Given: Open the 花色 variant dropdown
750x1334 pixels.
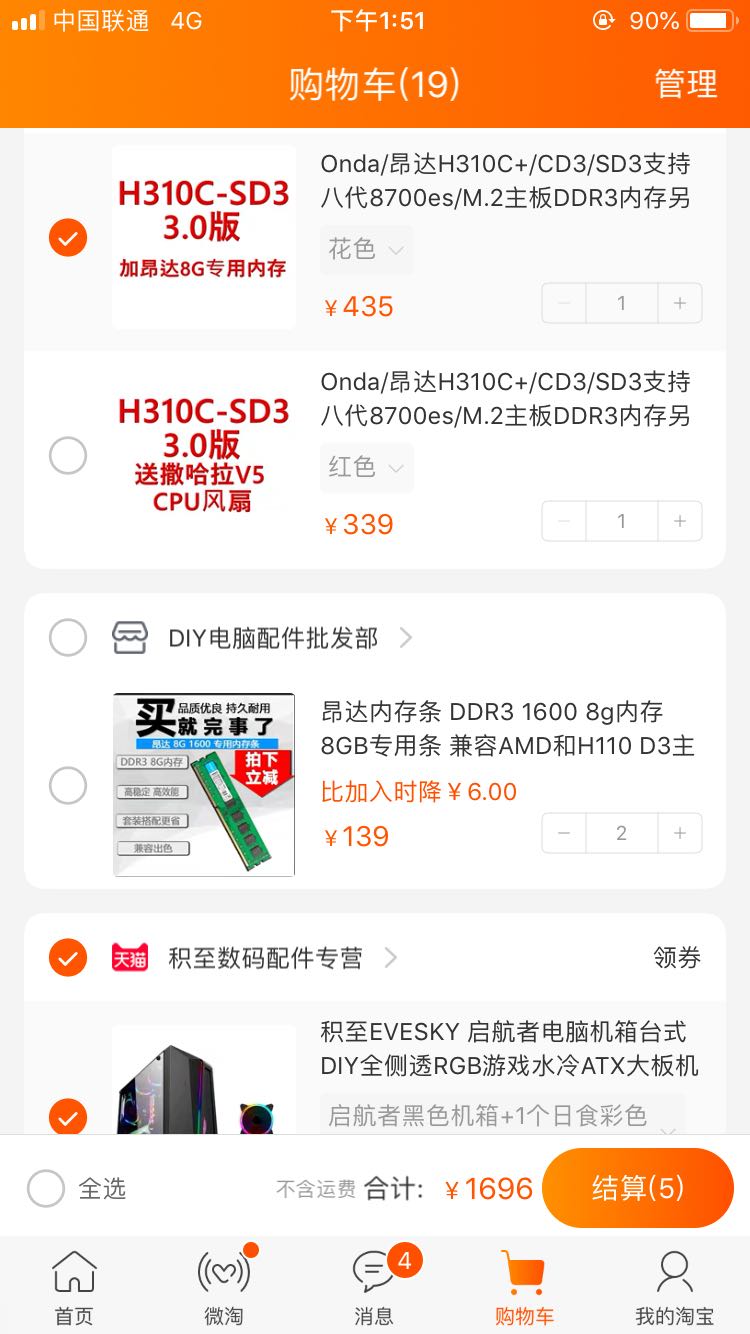Looking at the screenshot, I should point(366,249).
